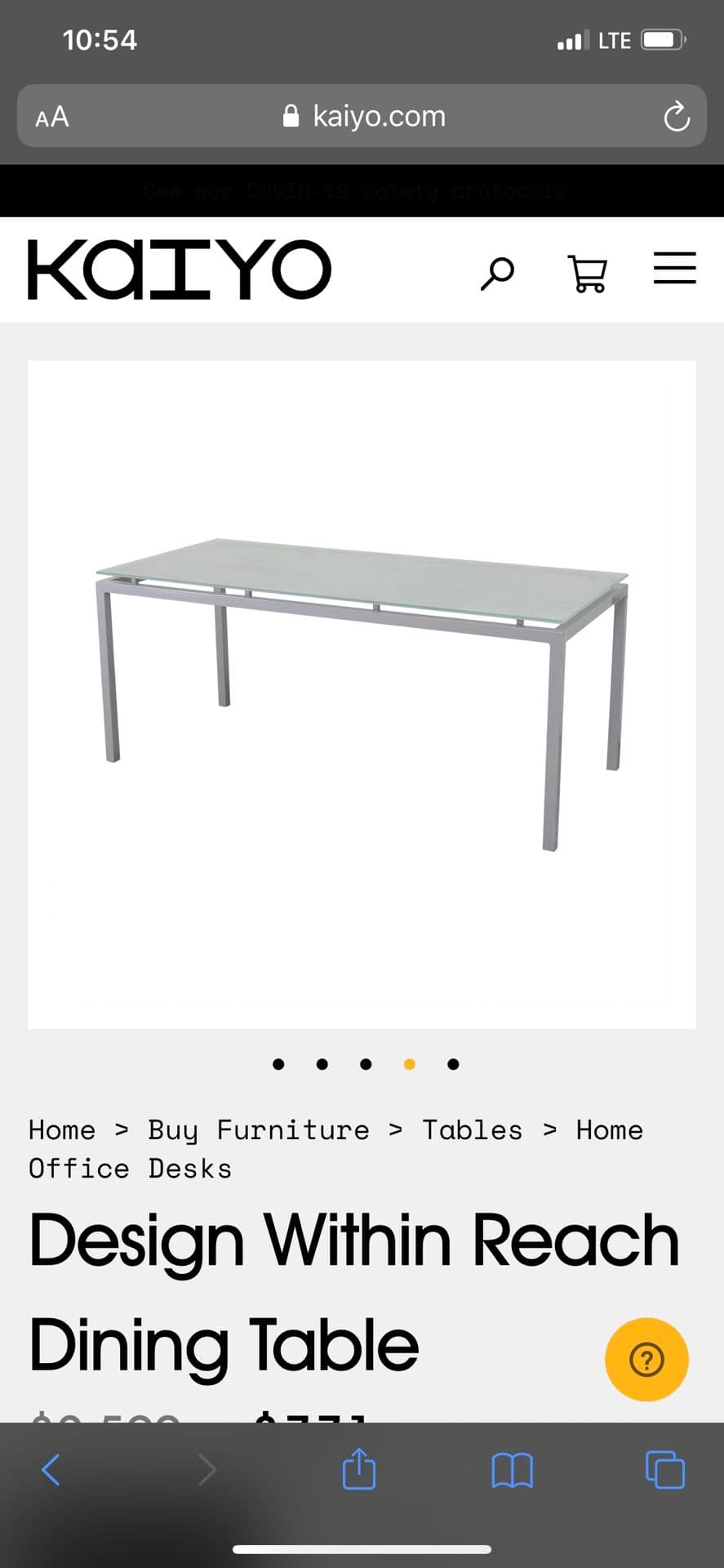
Task: Go back in the browser
Action: click(51, 1470)
